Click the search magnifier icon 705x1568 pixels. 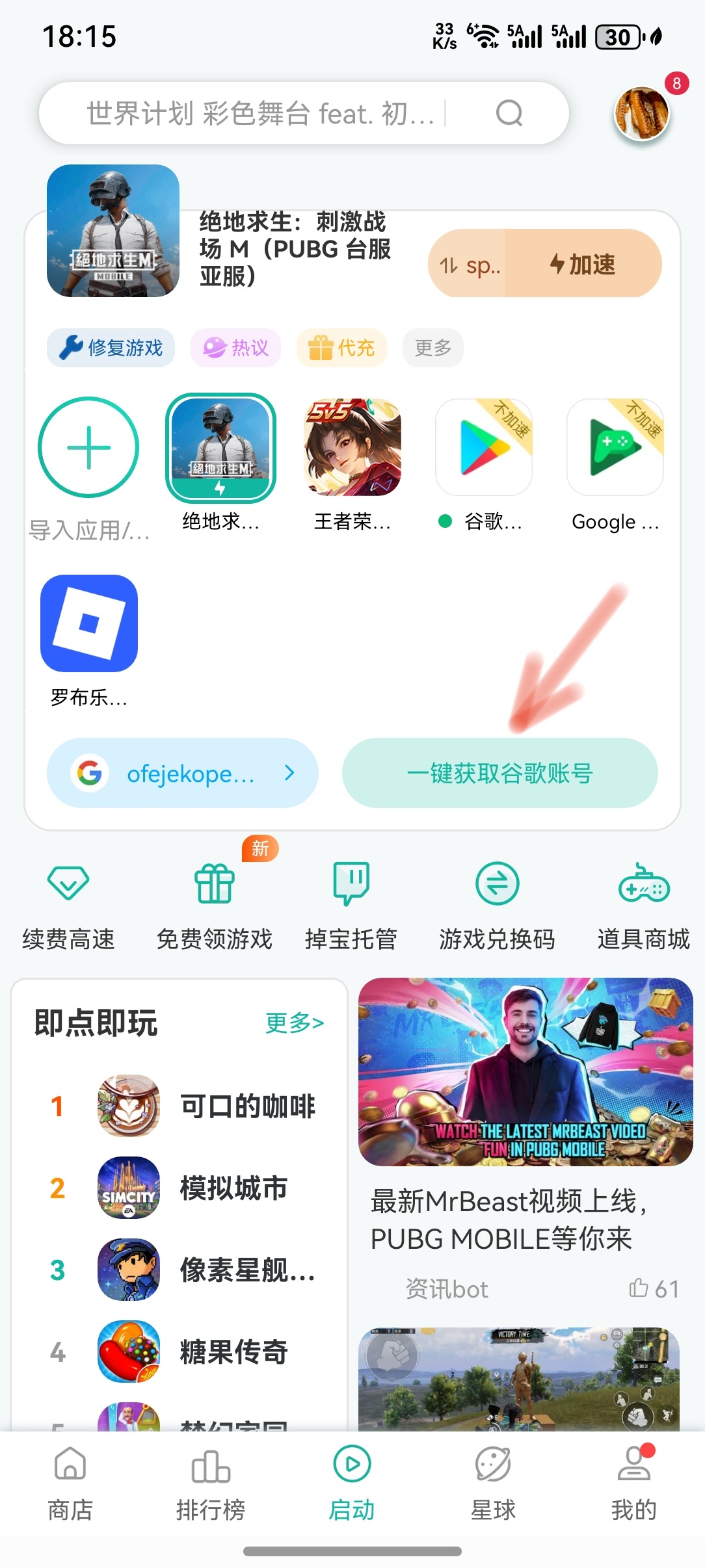click(x=509, y=114)
